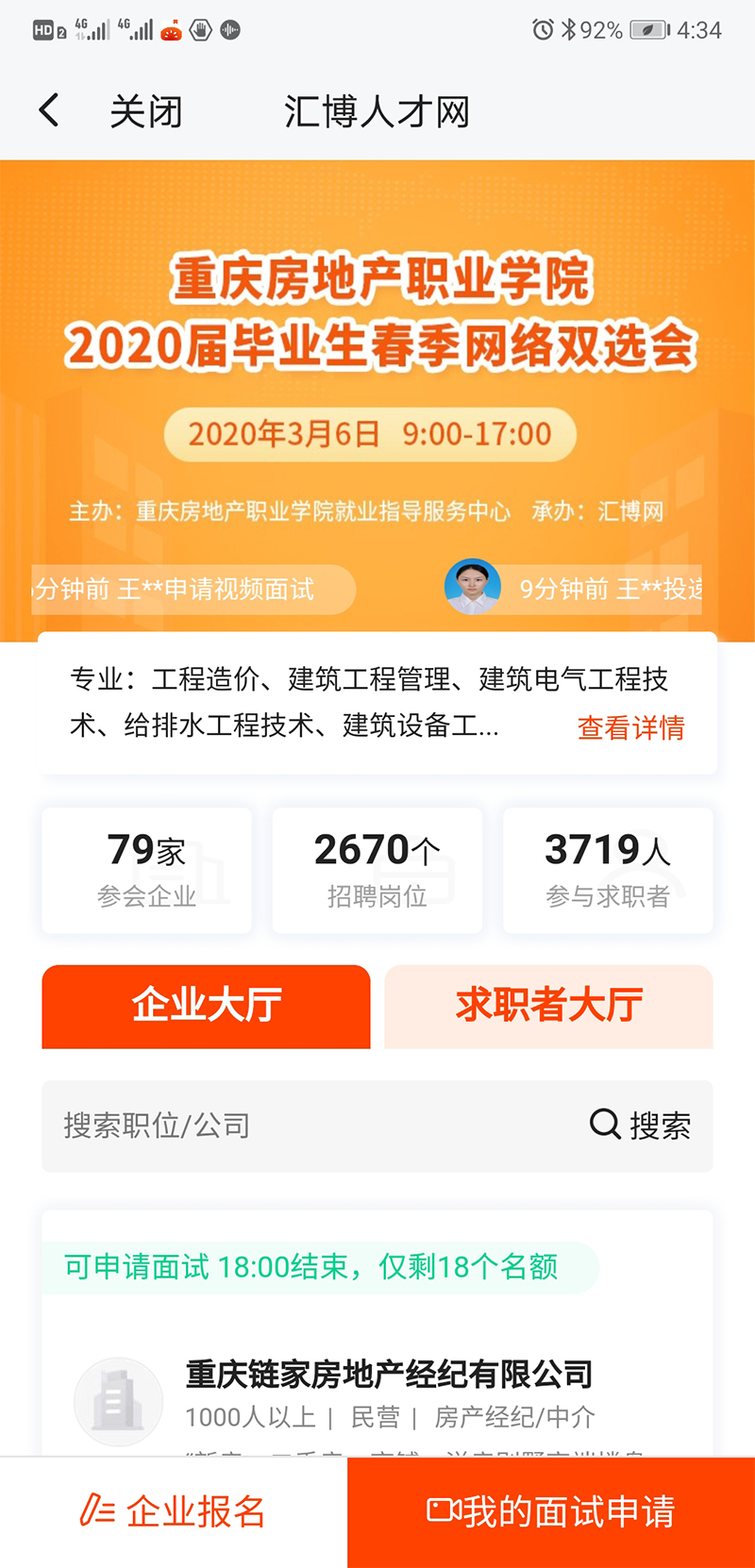Viewport: 755px width, 1568px height.
Task: Tap the 2670个招聘岗位 stats card
Action: point(377,869)
